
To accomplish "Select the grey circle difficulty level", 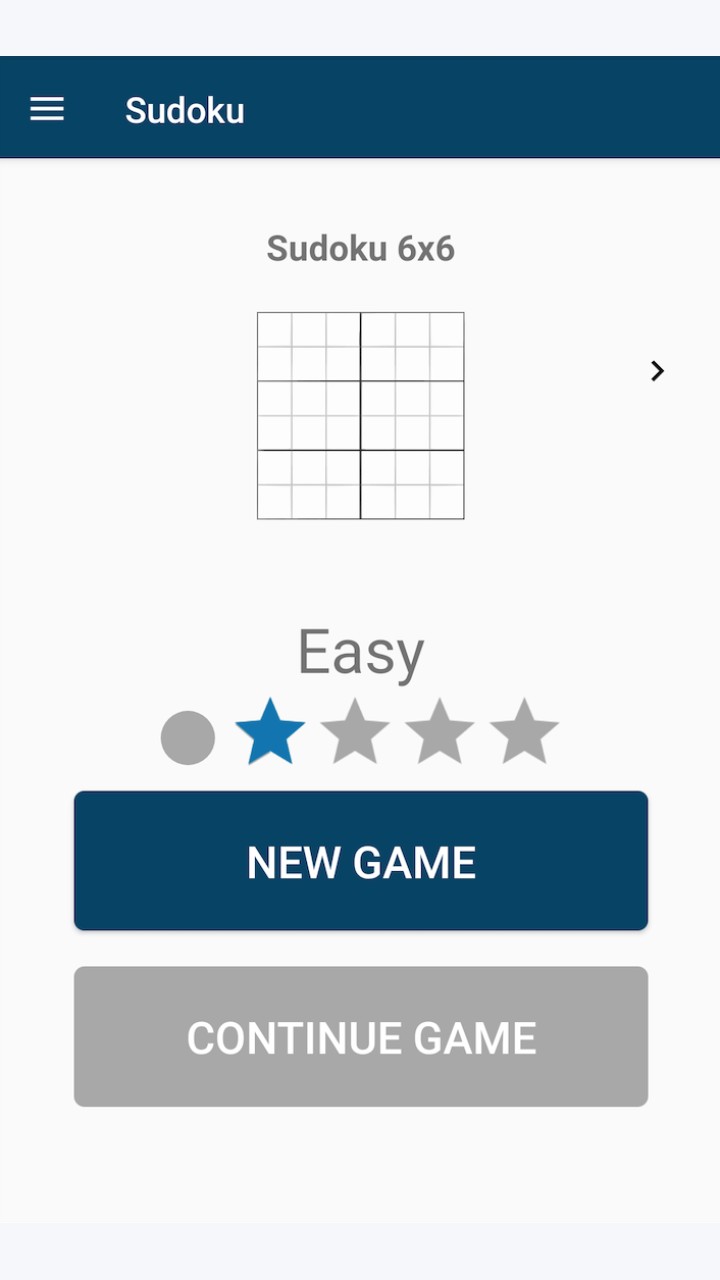I will tap(188, 738).
